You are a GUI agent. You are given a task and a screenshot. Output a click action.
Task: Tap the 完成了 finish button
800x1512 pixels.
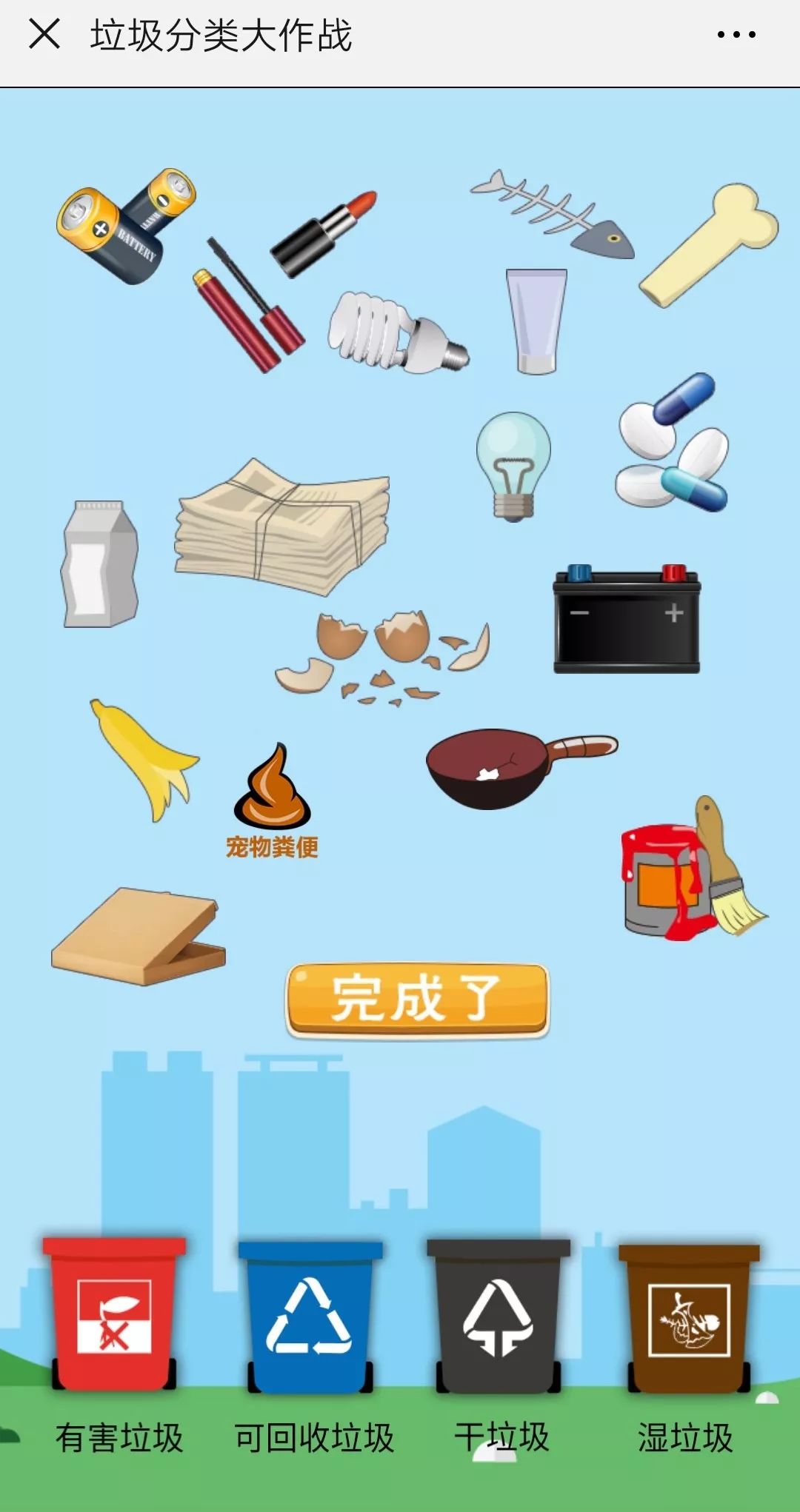[417, 999]
